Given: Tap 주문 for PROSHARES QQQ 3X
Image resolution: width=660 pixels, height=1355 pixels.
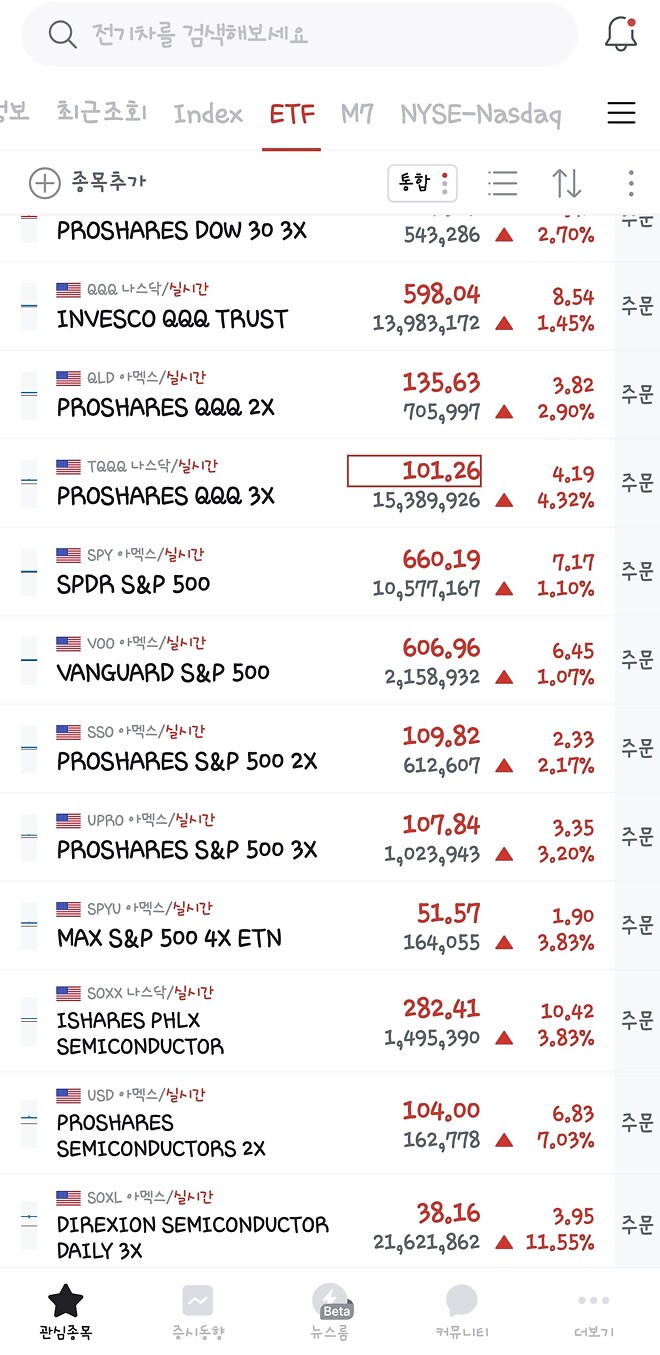Looking at the screenshot, I should (637, 483).
